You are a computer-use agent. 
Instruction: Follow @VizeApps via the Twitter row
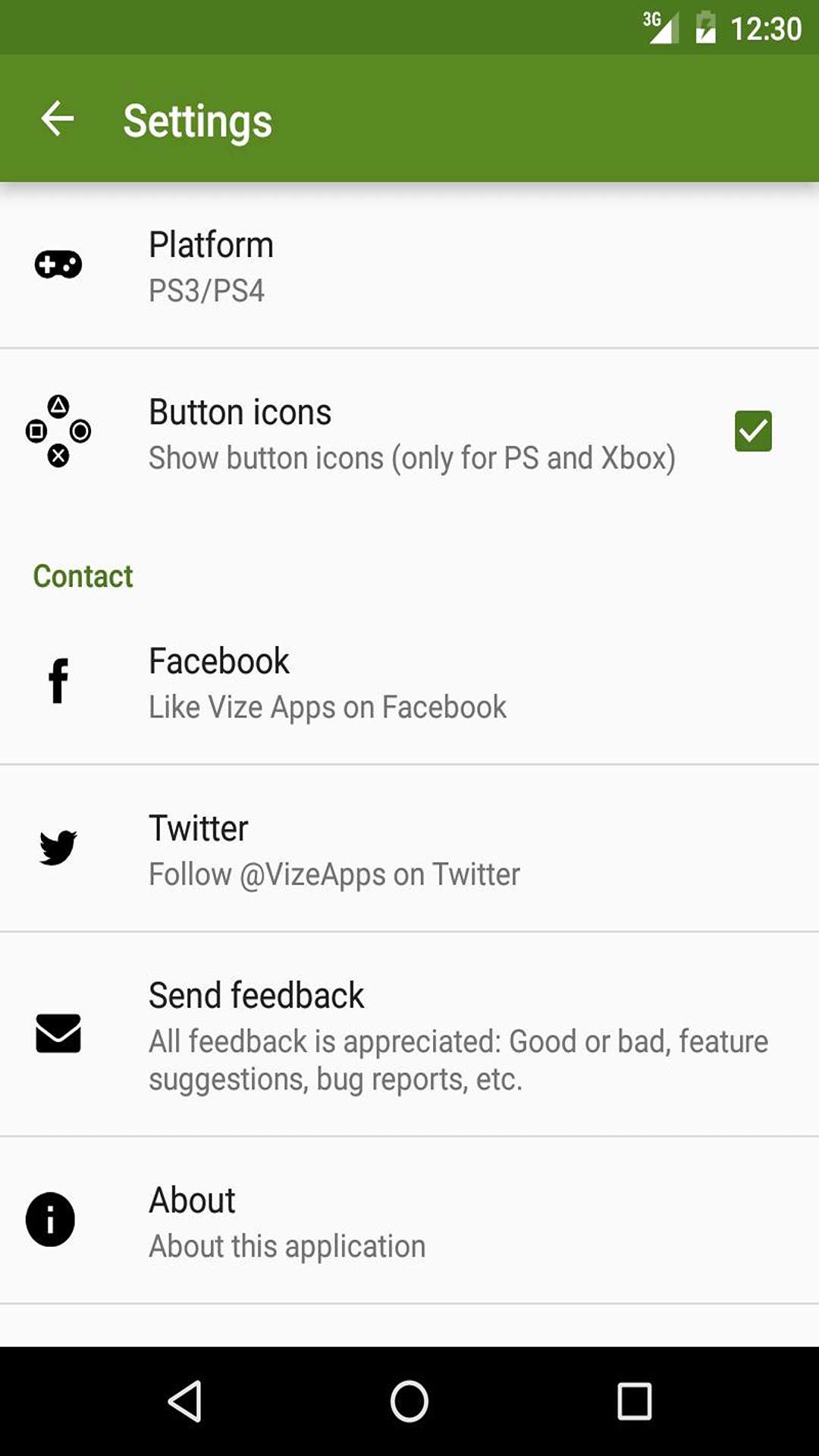click(x=409, y=849)
